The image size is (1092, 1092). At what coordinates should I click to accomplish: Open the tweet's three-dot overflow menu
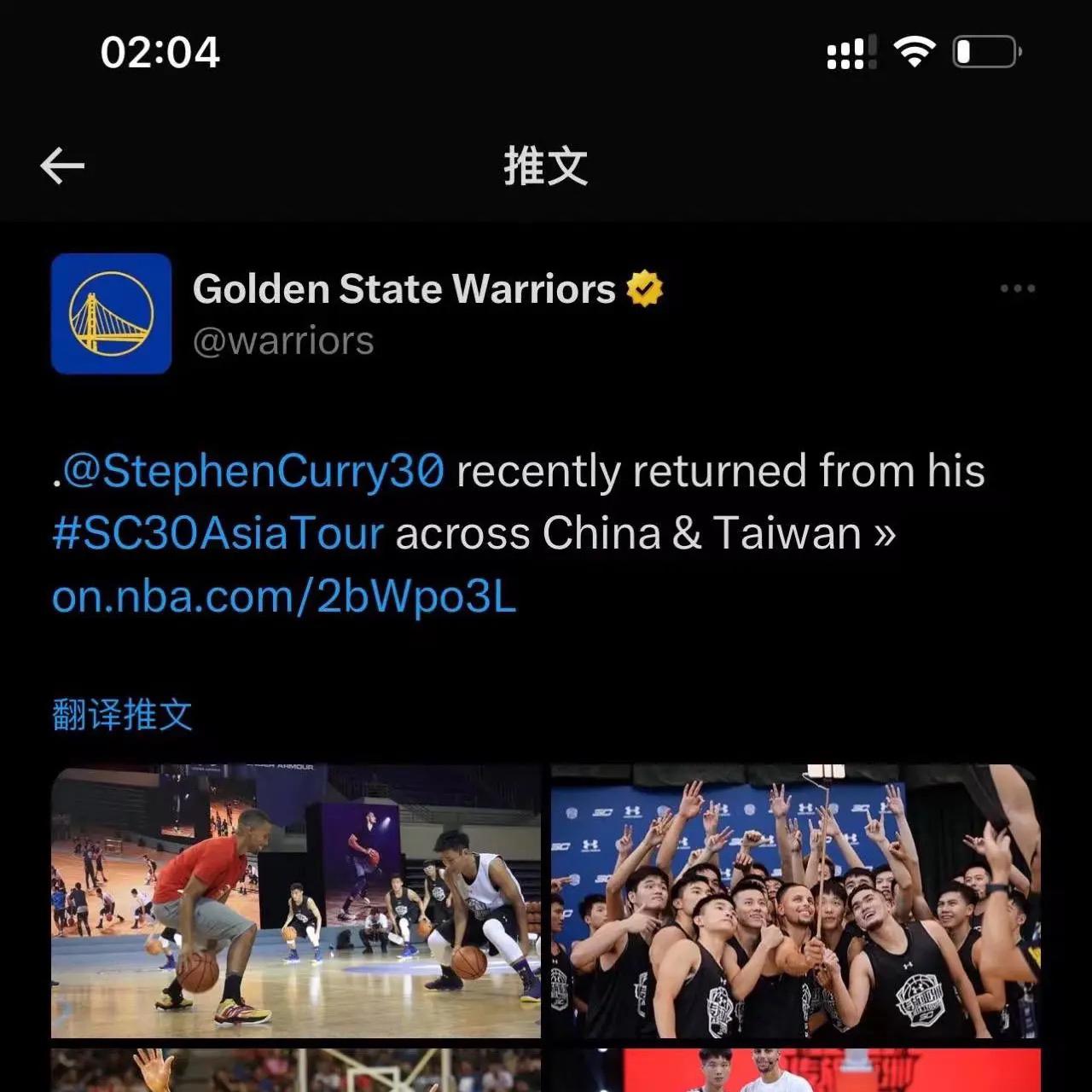click(x=1017, y=289)
